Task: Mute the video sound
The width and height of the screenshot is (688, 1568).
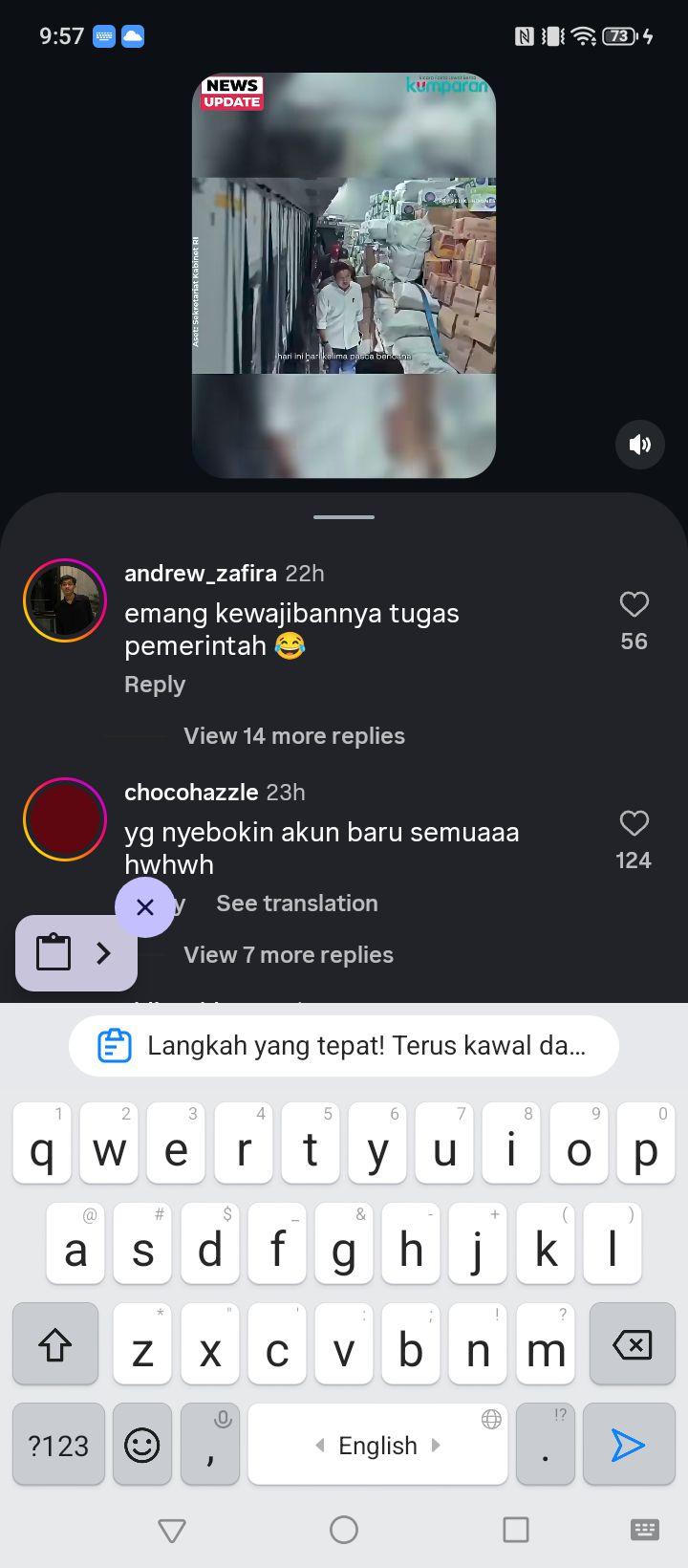Action: click(x=639, y=444)
